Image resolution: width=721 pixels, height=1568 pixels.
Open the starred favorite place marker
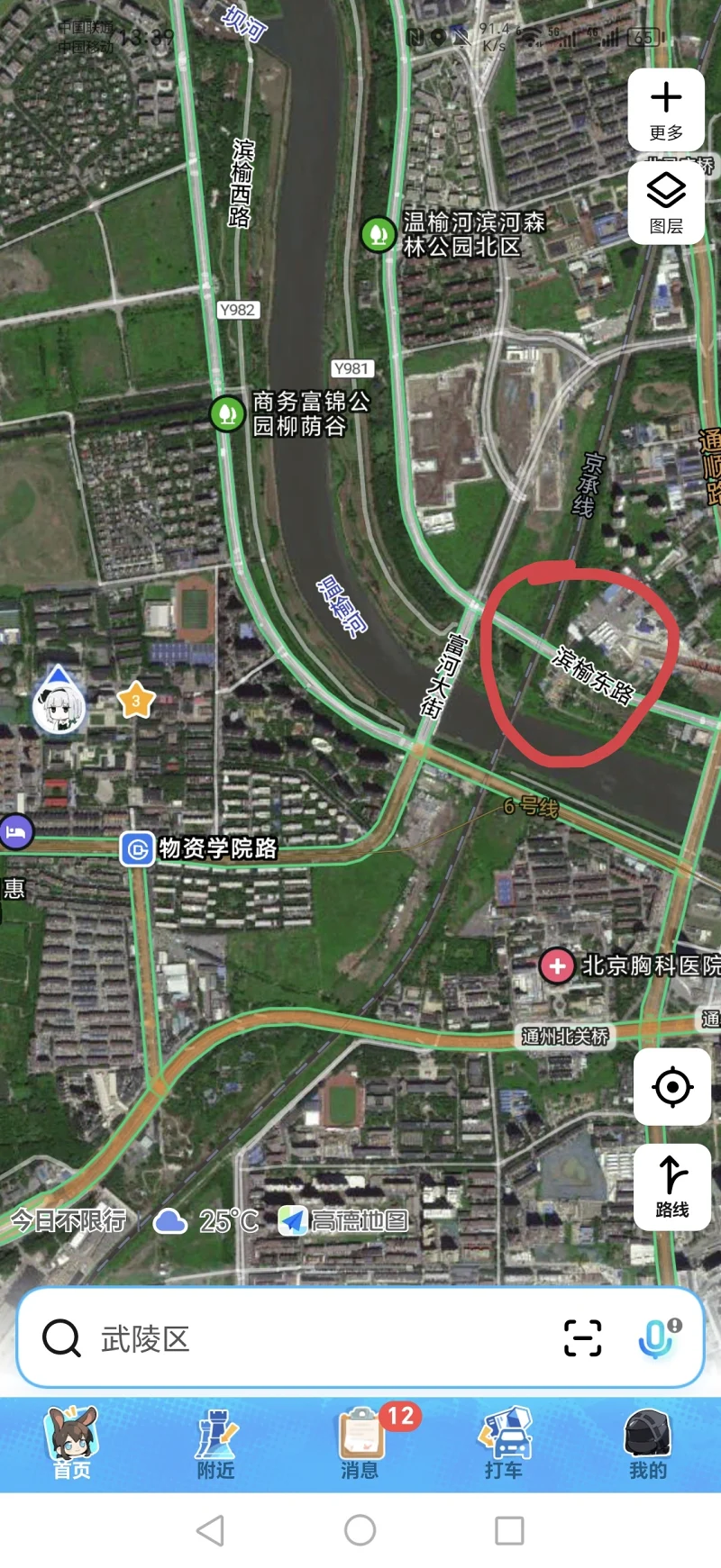136,701
